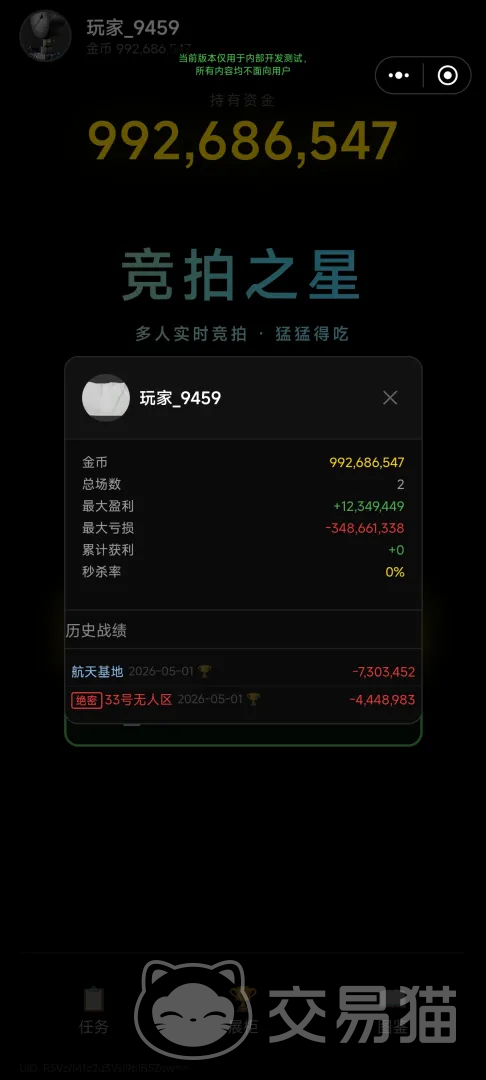Exit the mini program with the circle button
486x1080 pixels.
[x=447, y=76]
